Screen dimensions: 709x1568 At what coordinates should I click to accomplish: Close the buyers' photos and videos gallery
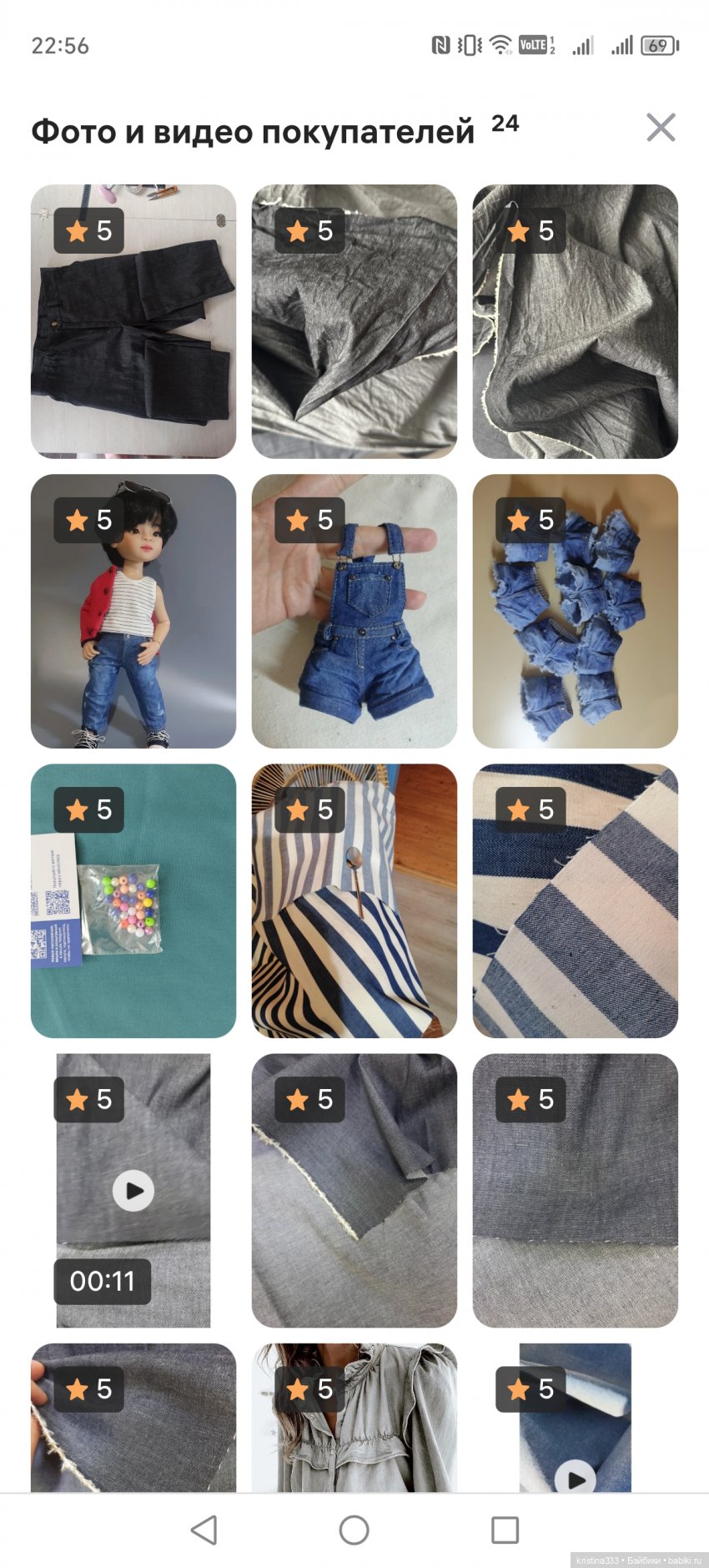coord(660,128)
